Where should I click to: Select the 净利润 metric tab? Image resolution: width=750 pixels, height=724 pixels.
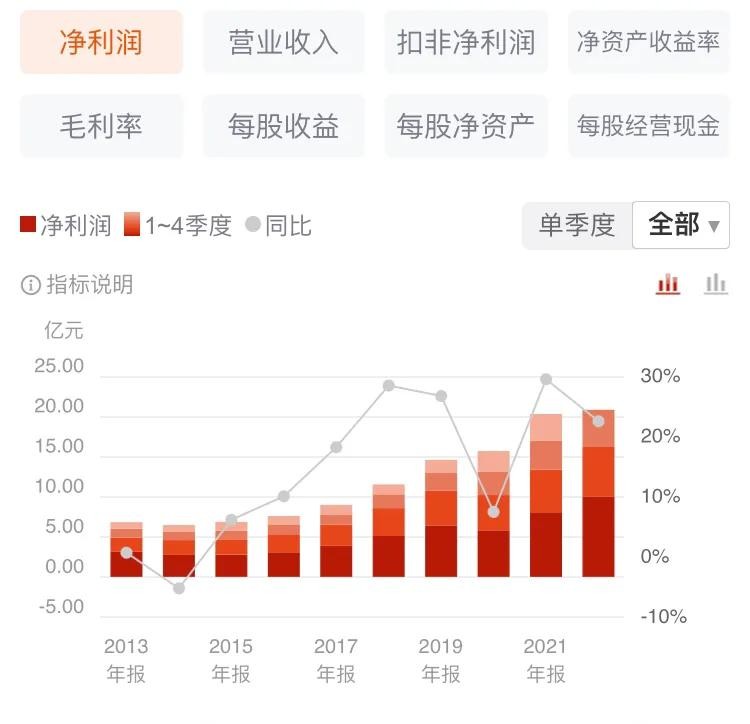pos(101,42)
